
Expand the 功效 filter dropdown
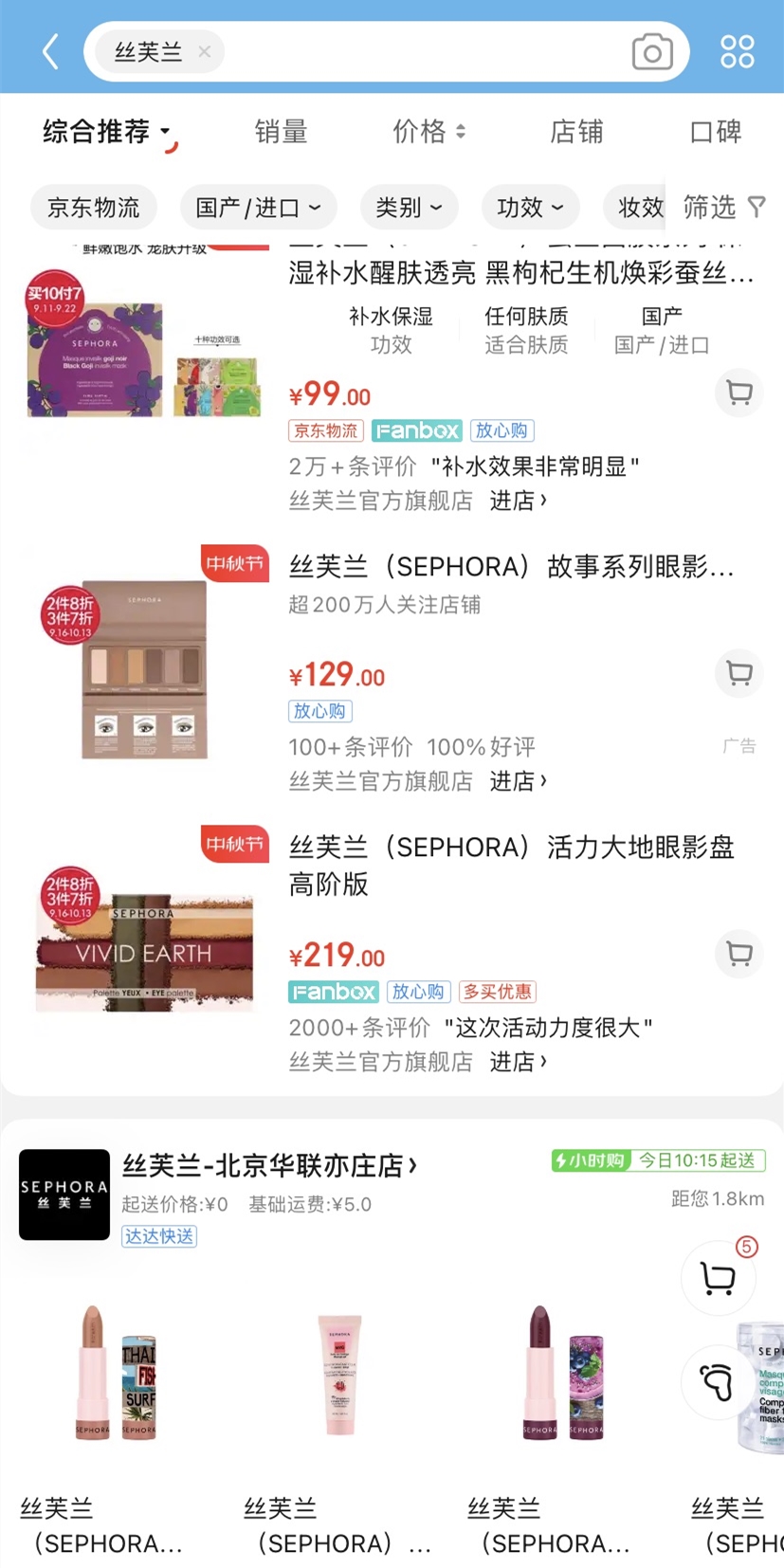(x=530, y=207)
